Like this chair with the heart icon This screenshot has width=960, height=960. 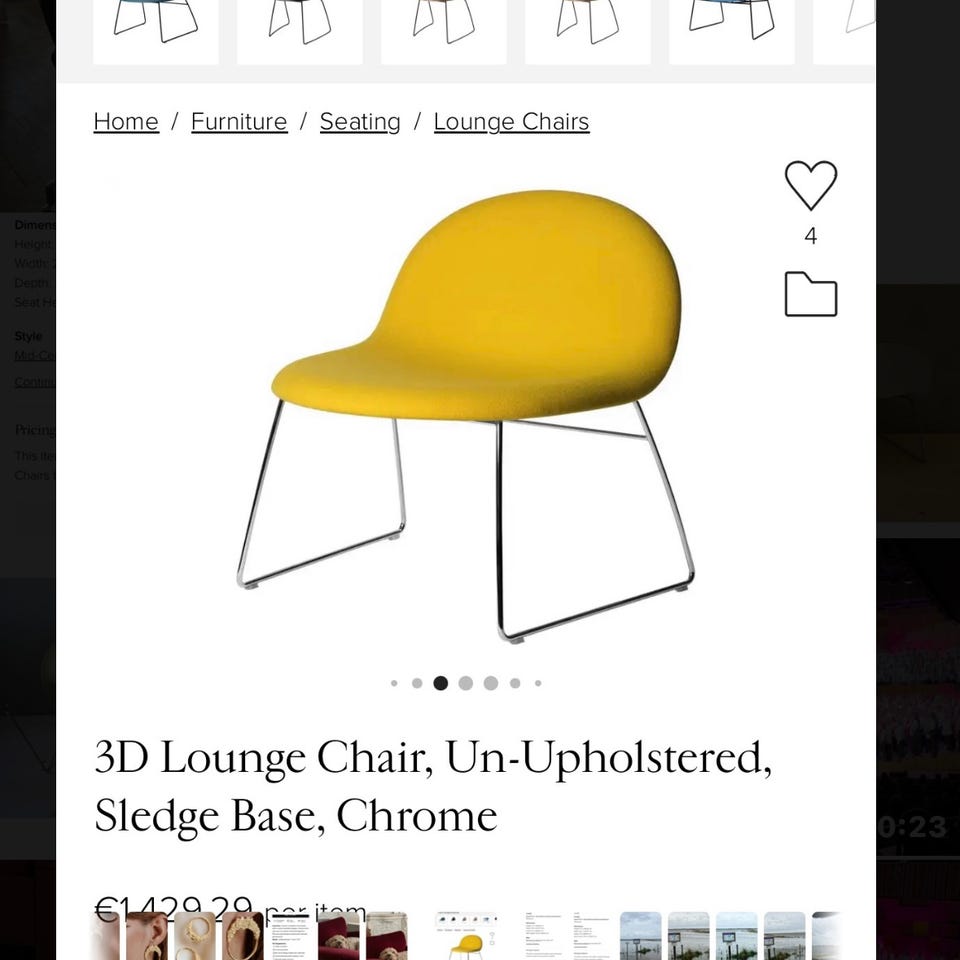click(810, 186)
